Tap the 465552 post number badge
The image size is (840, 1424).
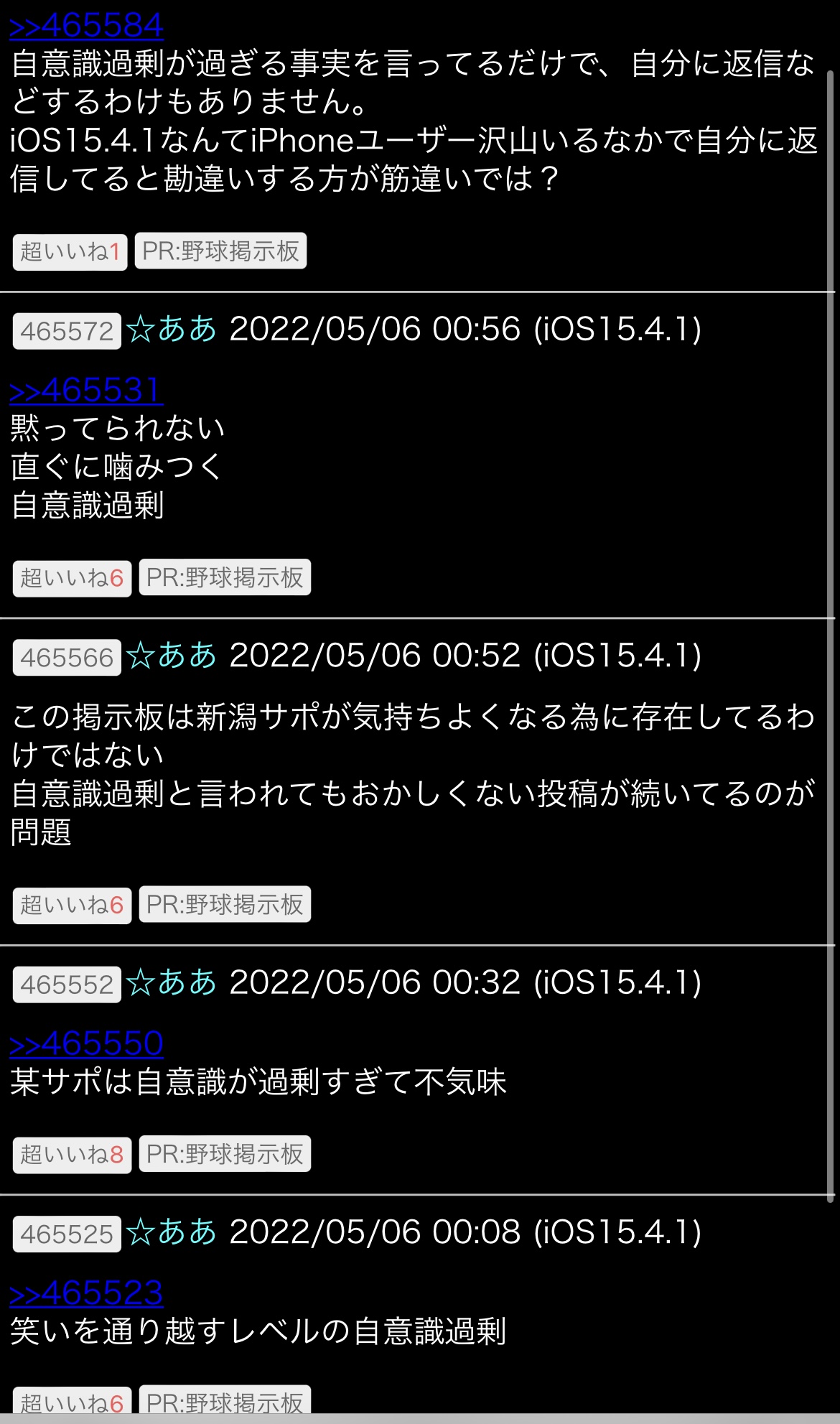[x=67, y=985]
